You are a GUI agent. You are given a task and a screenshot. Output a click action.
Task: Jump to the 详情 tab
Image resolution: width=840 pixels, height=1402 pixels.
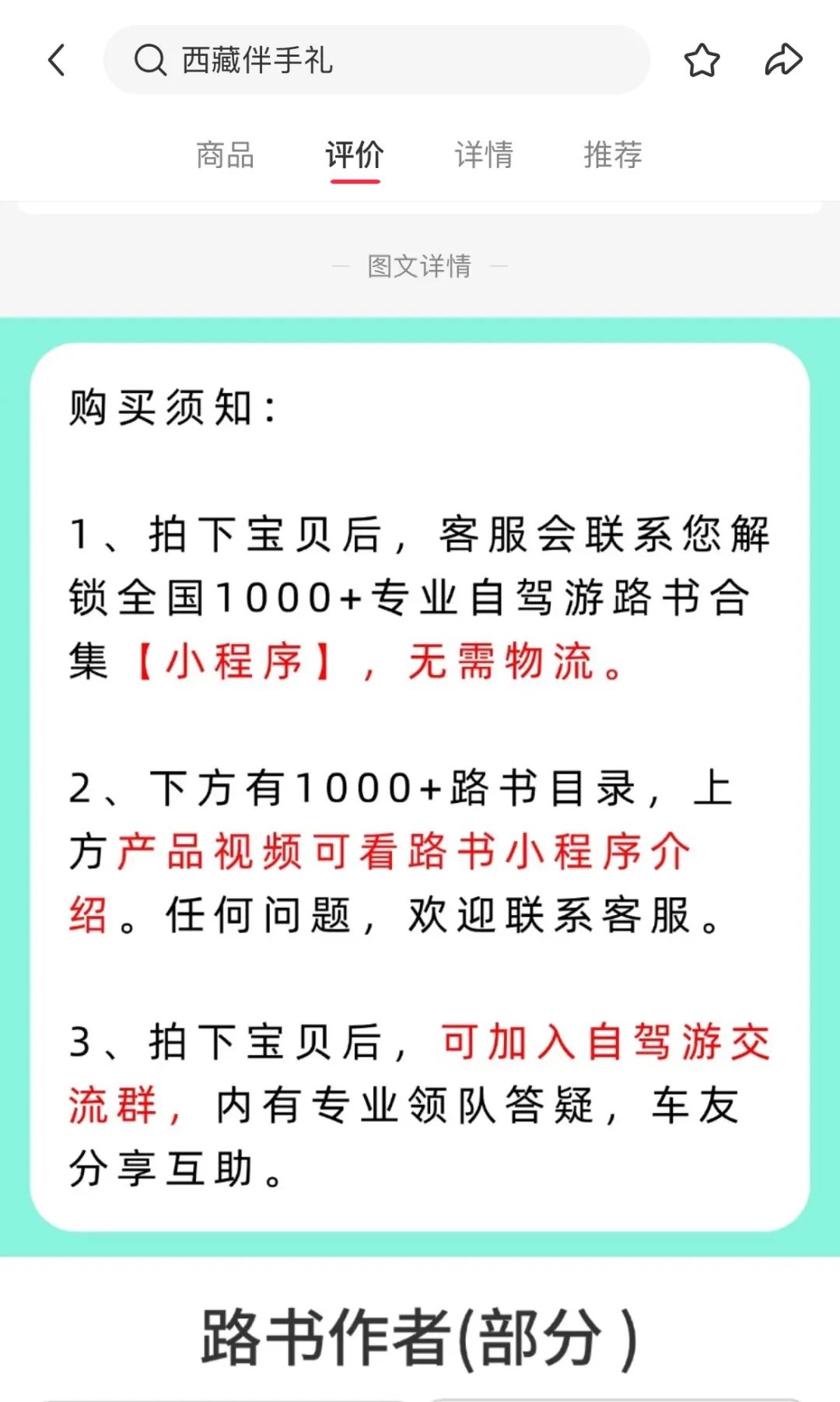[484, 155]
